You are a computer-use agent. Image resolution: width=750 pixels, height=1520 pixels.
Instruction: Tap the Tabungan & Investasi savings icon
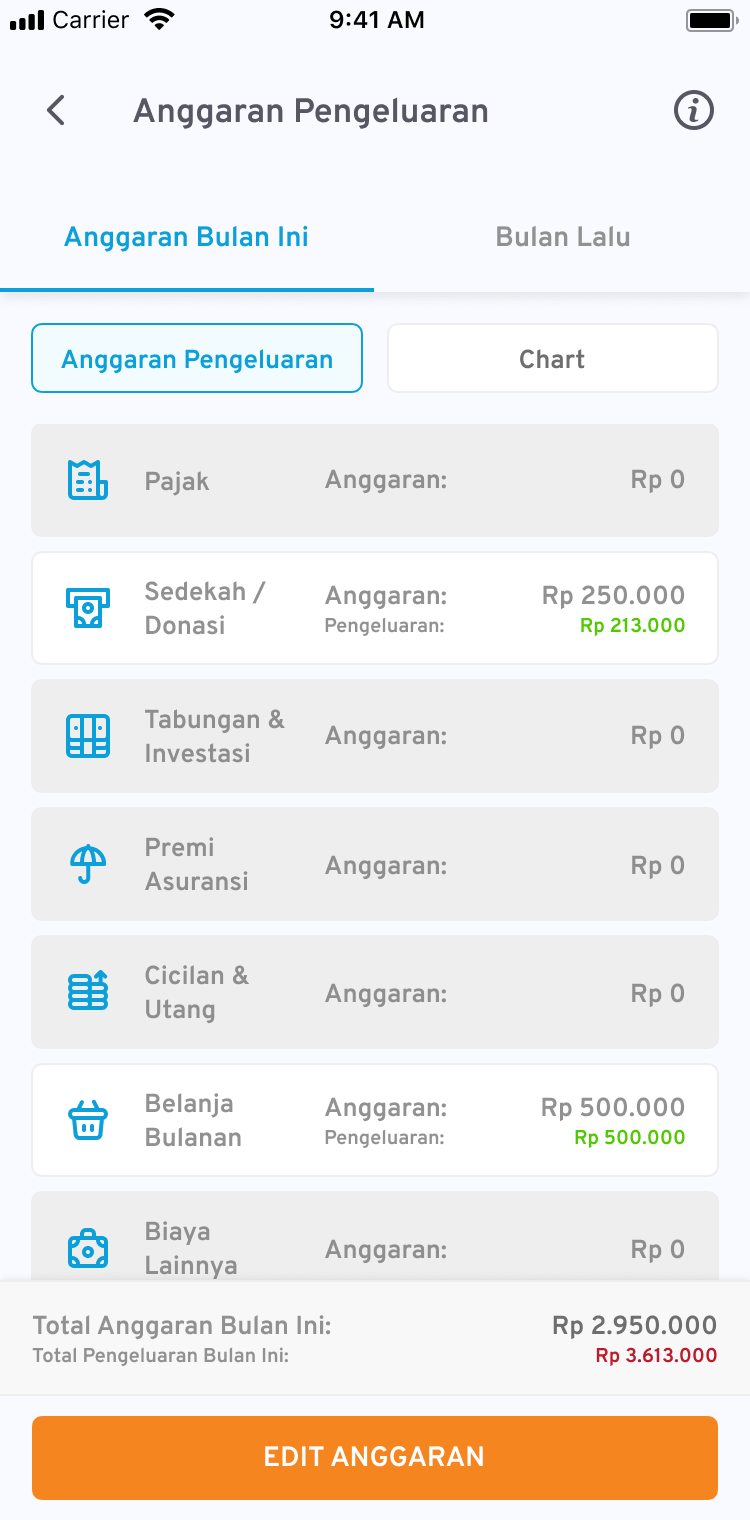pos(88,736)
